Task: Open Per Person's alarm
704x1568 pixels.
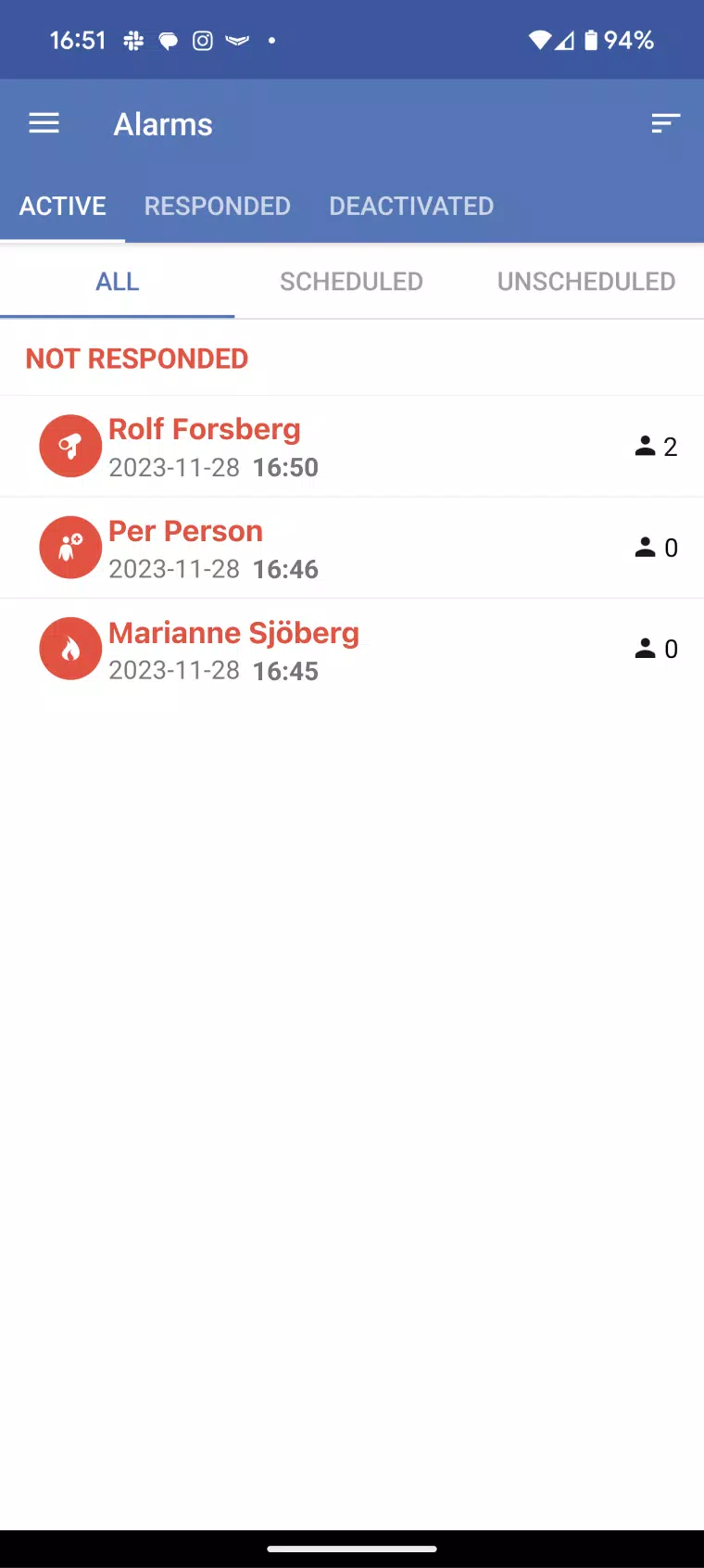Action: point(352,548)
